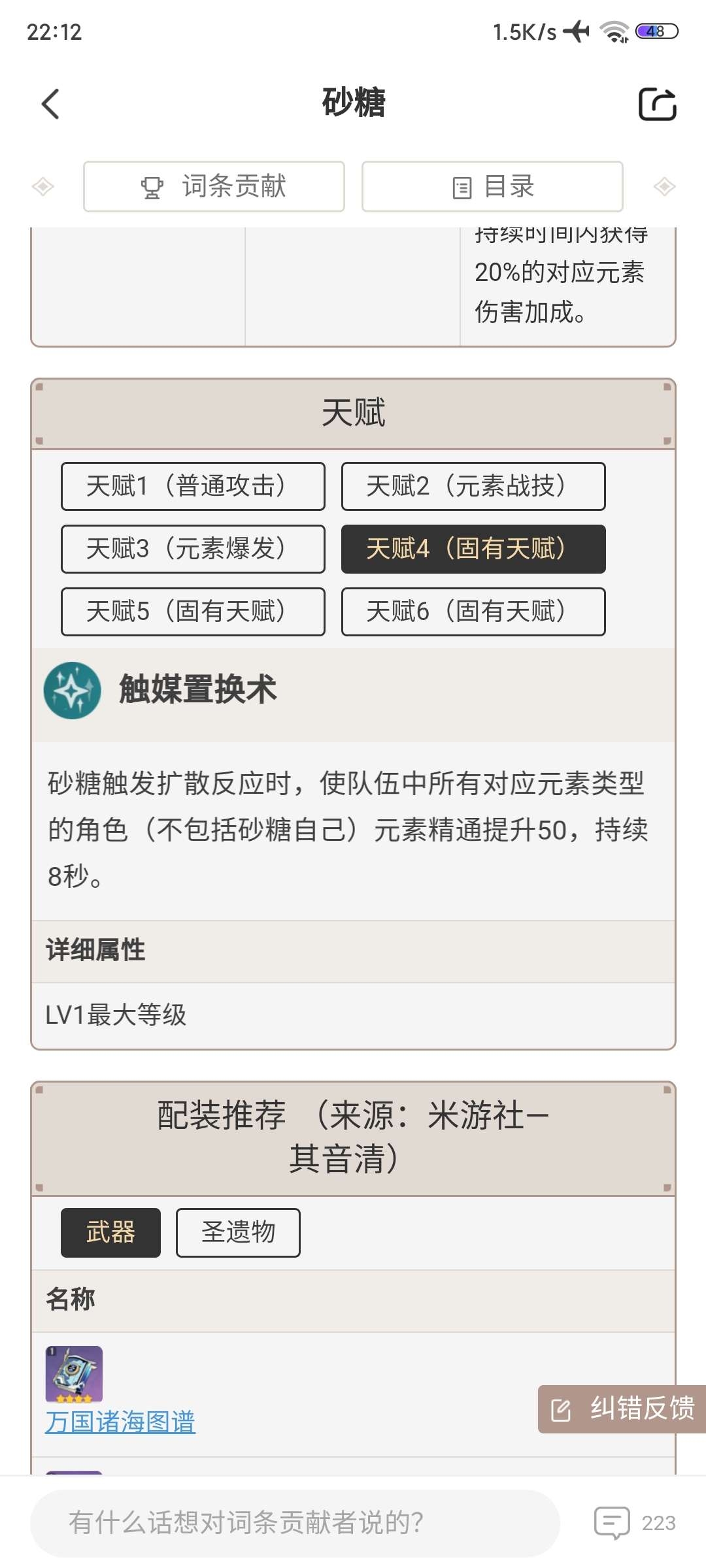Switch to the 圣遗物 tab

click(x=238, y=1233)
